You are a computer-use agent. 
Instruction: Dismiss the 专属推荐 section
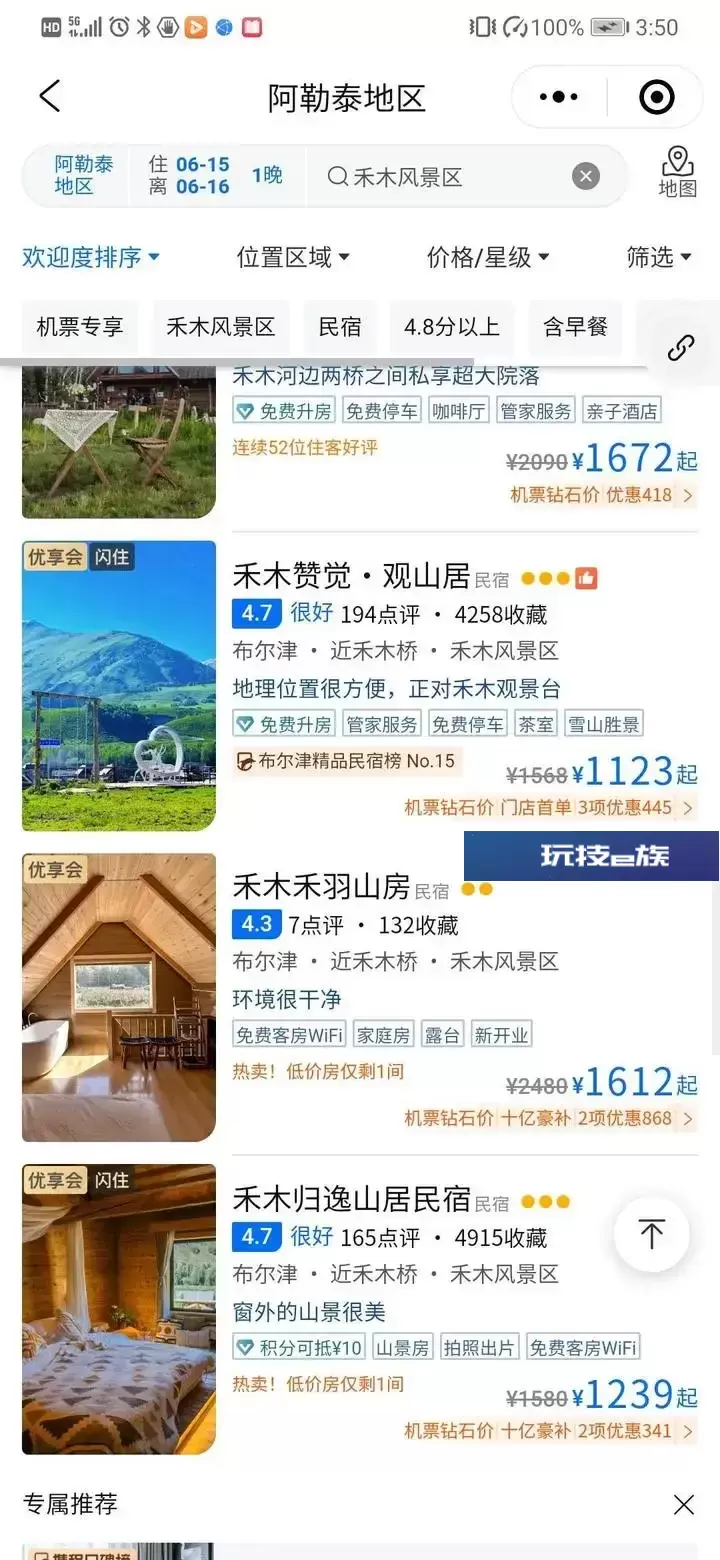point(684,1504)
